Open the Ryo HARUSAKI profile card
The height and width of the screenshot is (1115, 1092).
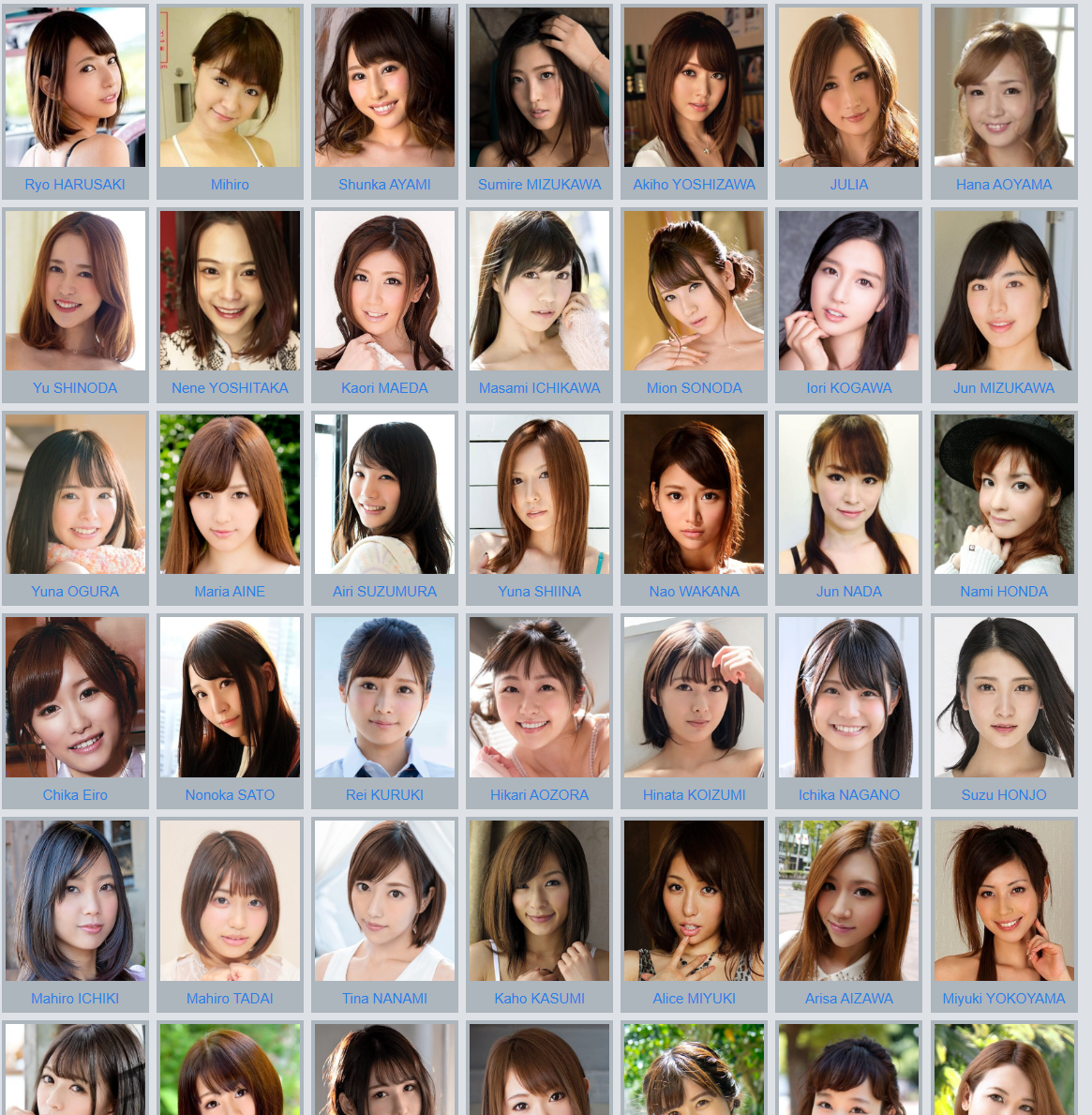75,185
